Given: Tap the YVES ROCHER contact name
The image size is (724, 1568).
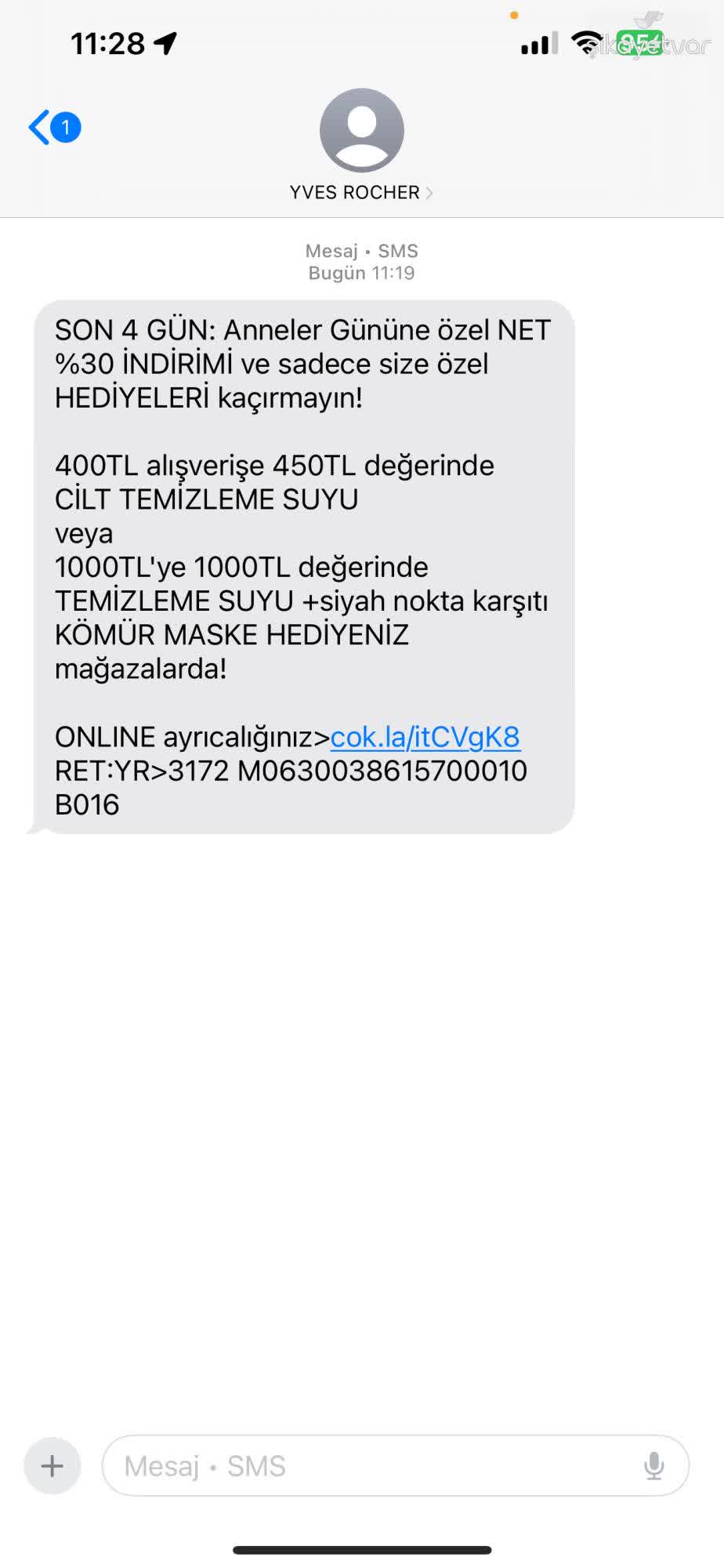Looking at the screenshot, I should pyautogui.click(x=350, y=192).
